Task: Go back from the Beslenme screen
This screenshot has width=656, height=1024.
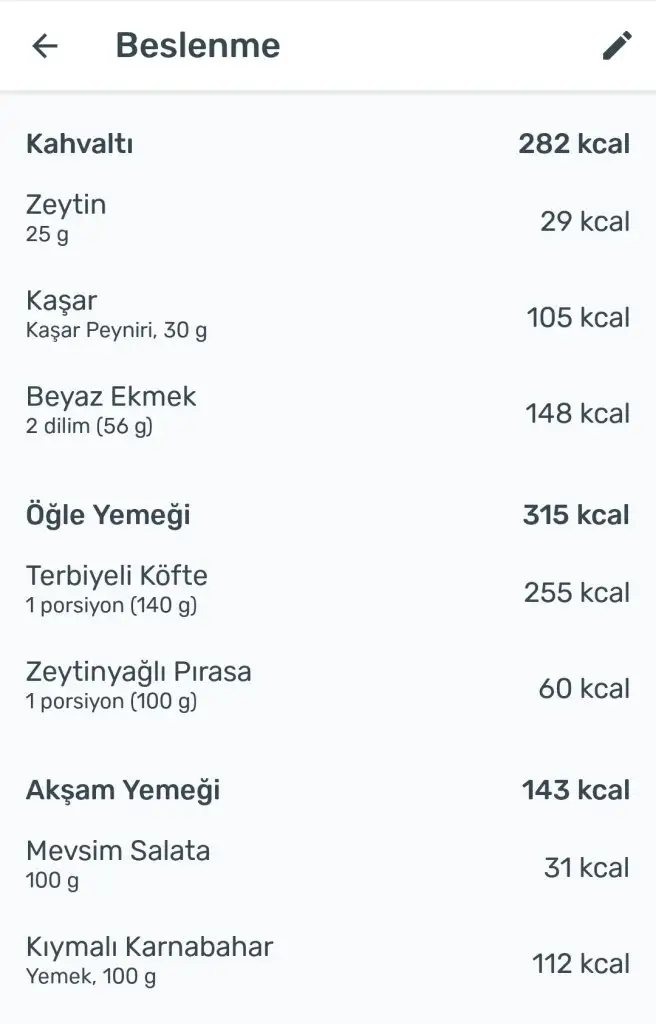Action: [45, 46]
